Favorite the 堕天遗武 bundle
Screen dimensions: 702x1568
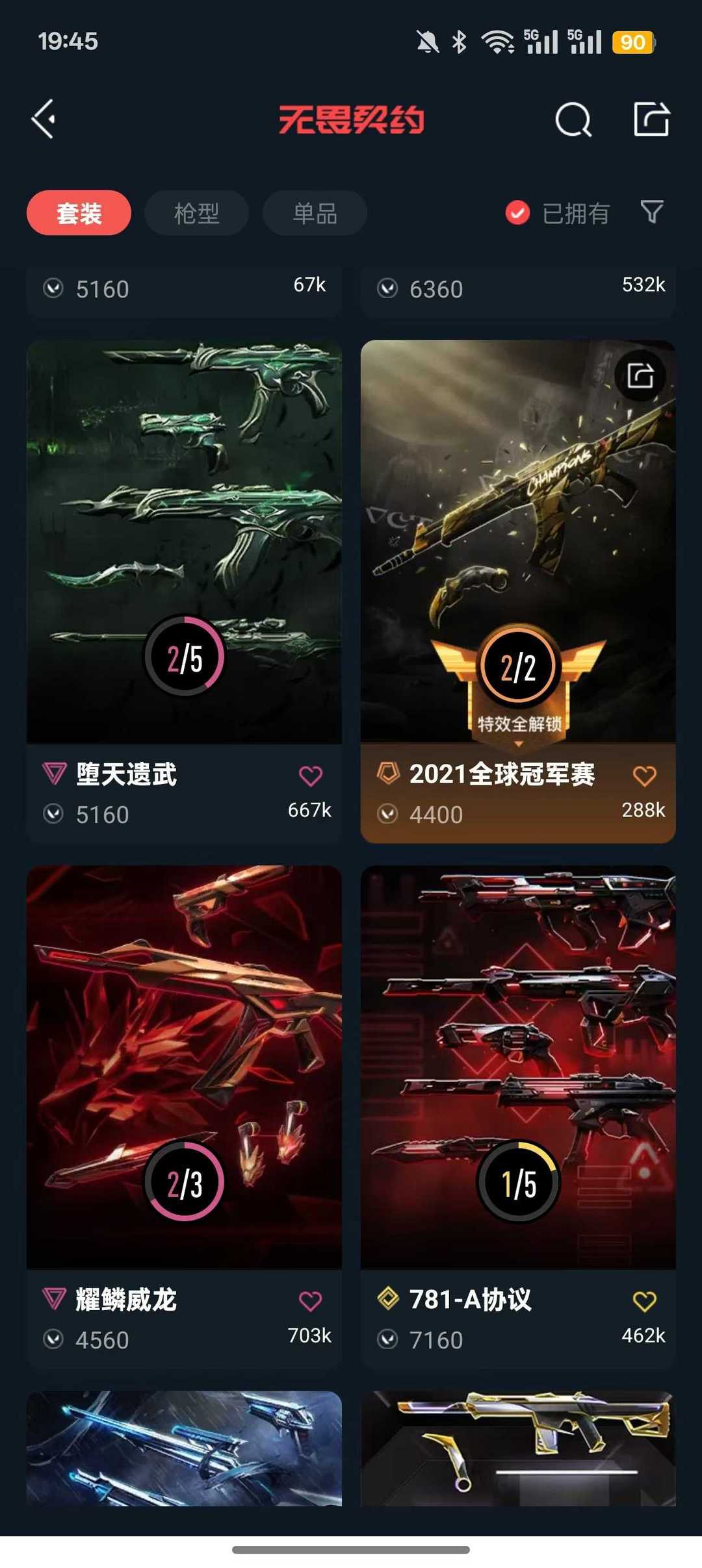pos(310,776)
